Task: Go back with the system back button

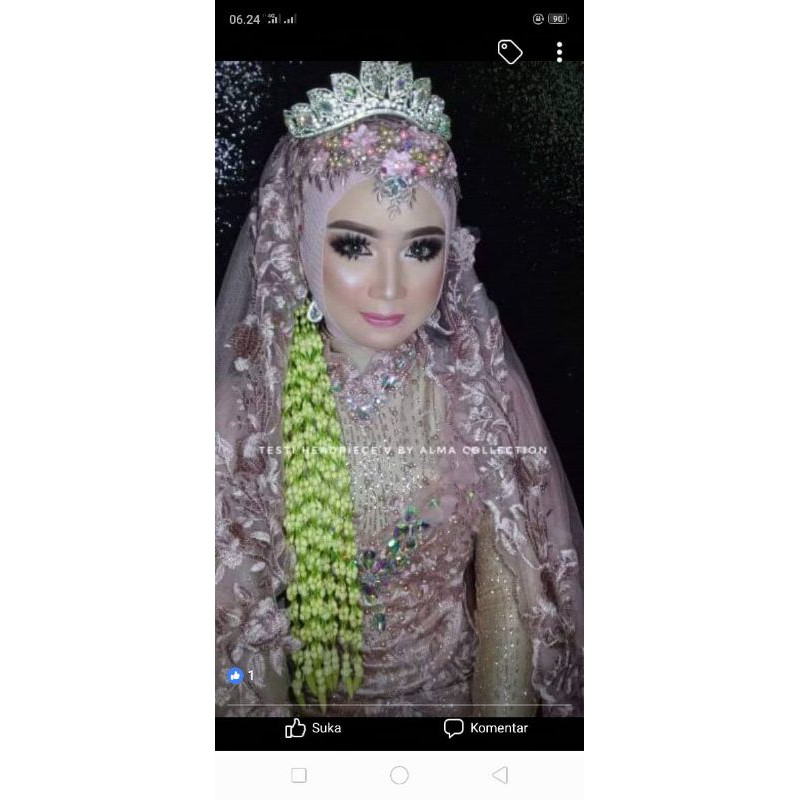Action: (500, 775)
